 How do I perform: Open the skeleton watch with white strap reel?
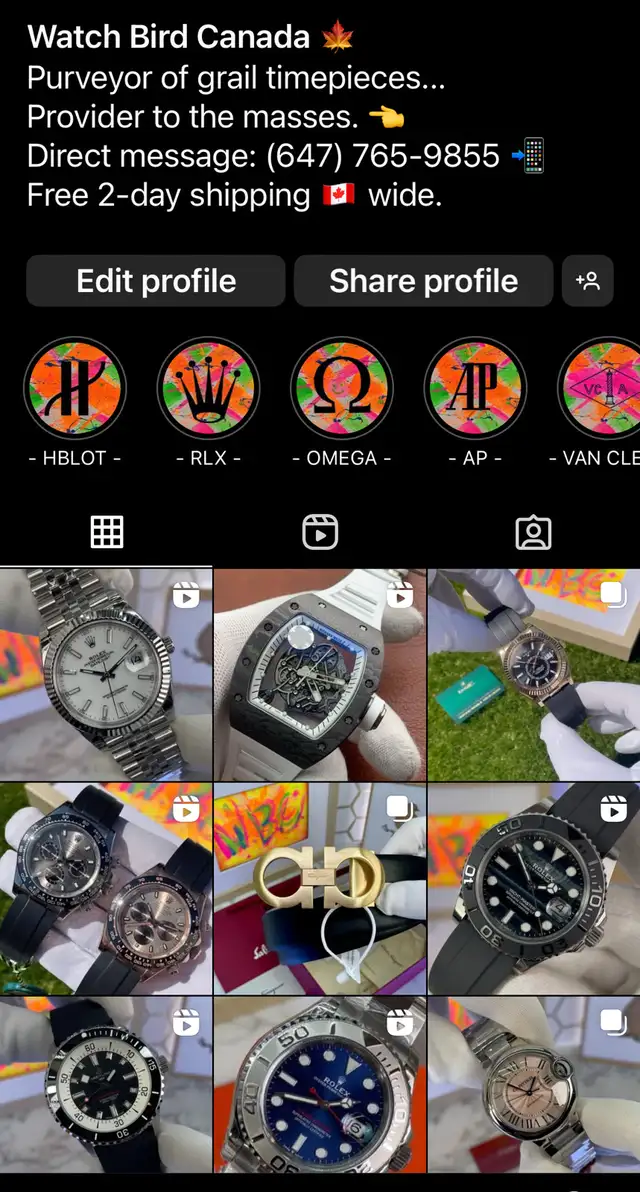pos(320,674)
